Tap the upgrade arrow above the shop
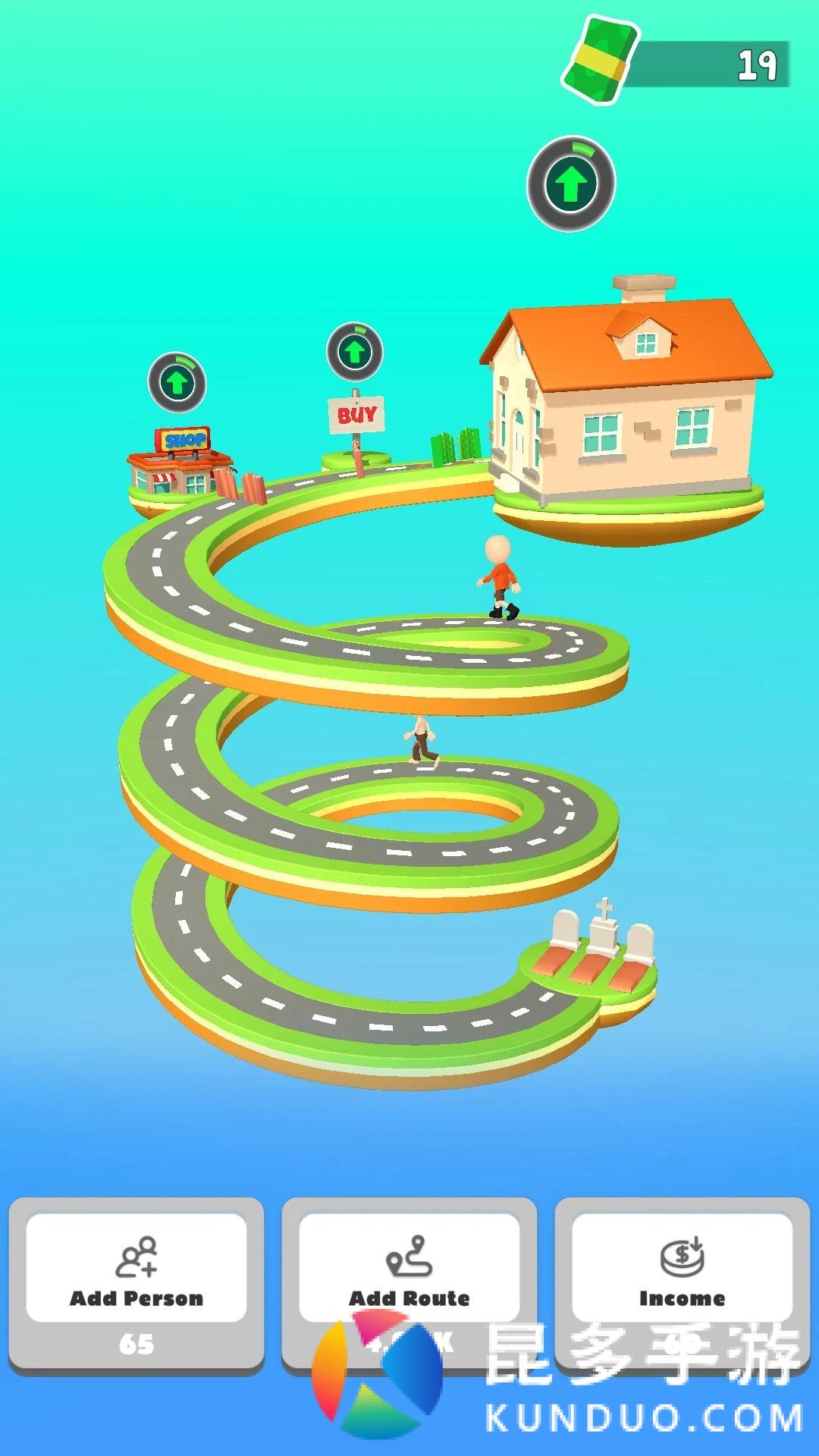819x1456 pixels. [x=177, y=382]
